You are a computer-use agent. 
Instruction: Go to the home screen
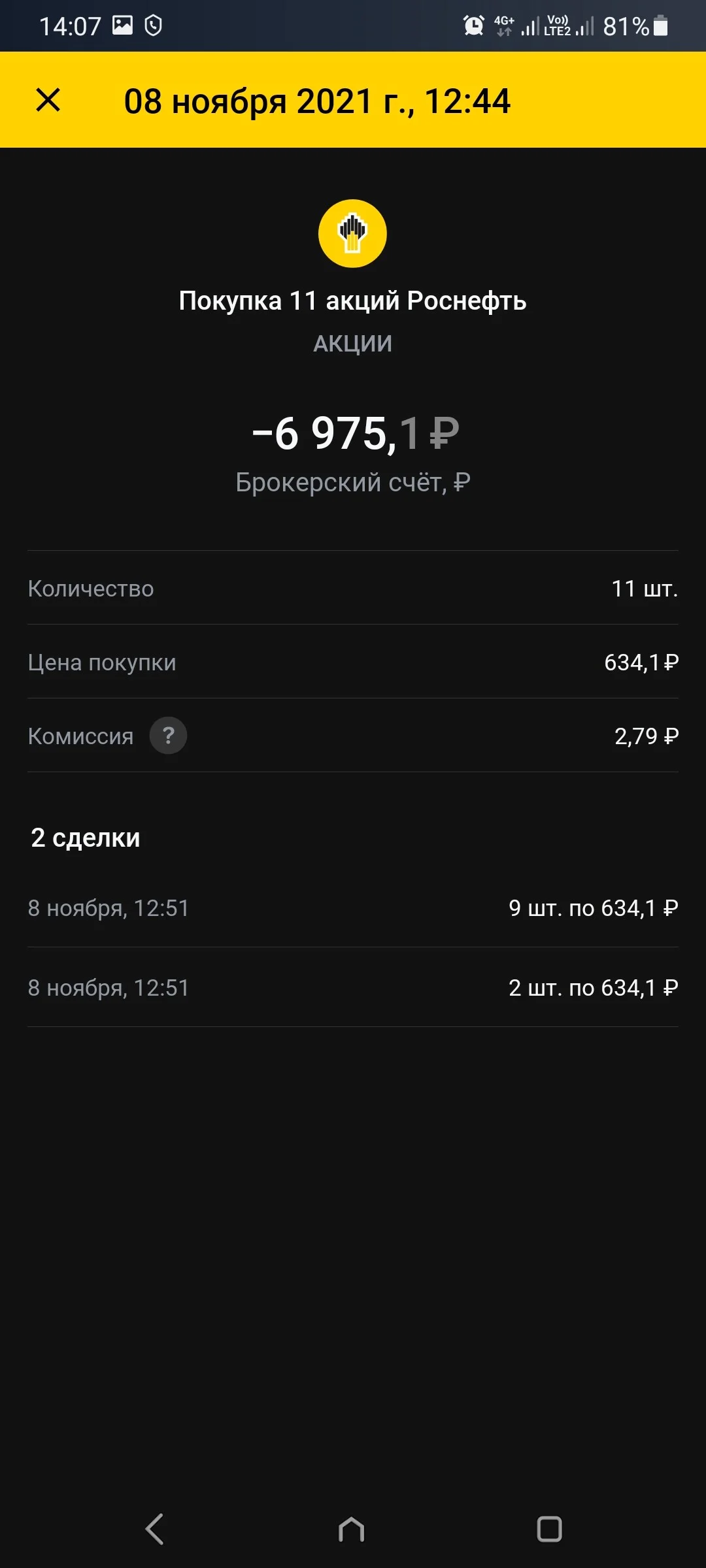pyautogui.click(x=352, y=1529)
